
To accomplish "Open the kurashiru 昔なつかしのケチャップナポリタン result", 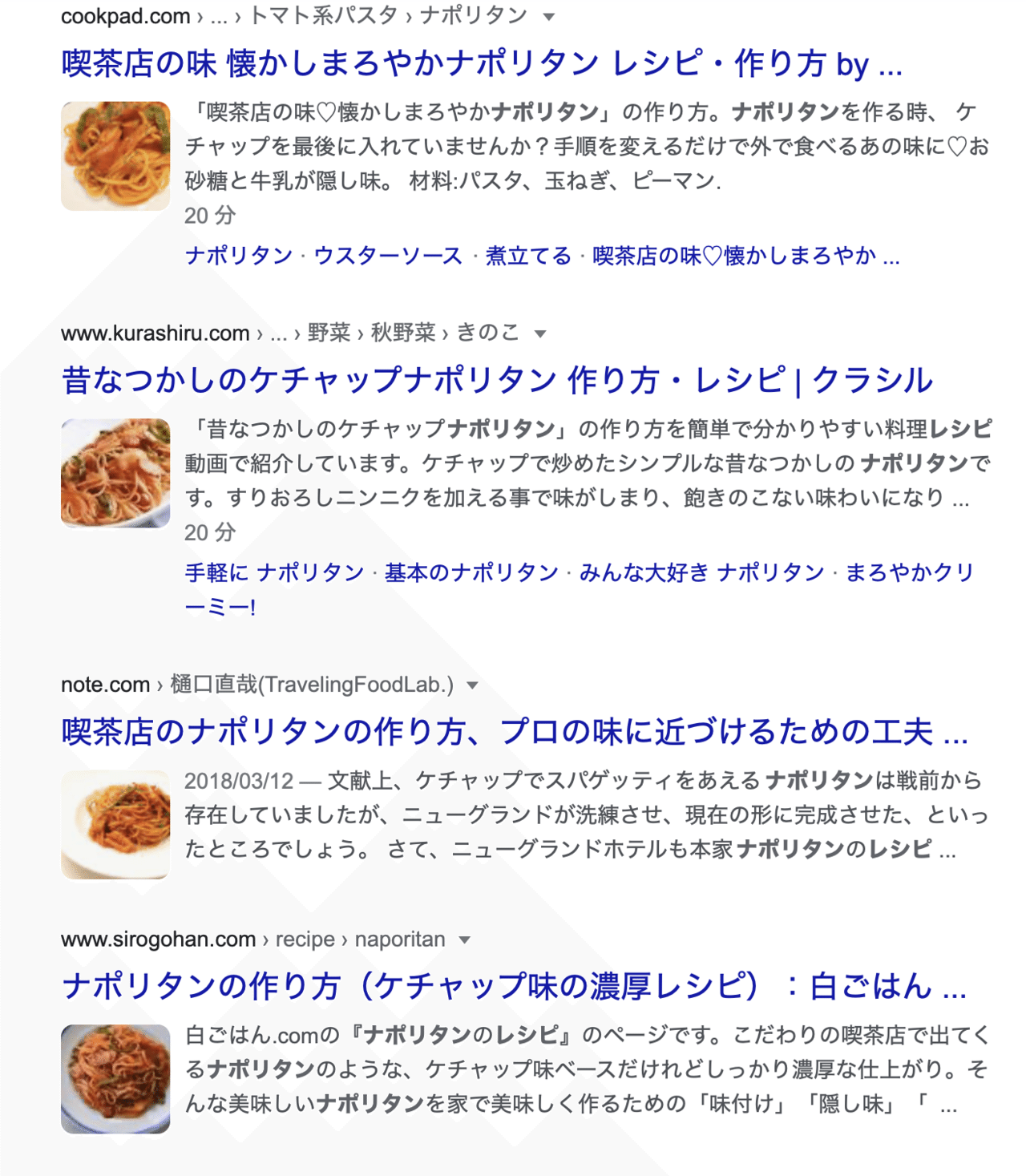I will (x=497, y=381).
